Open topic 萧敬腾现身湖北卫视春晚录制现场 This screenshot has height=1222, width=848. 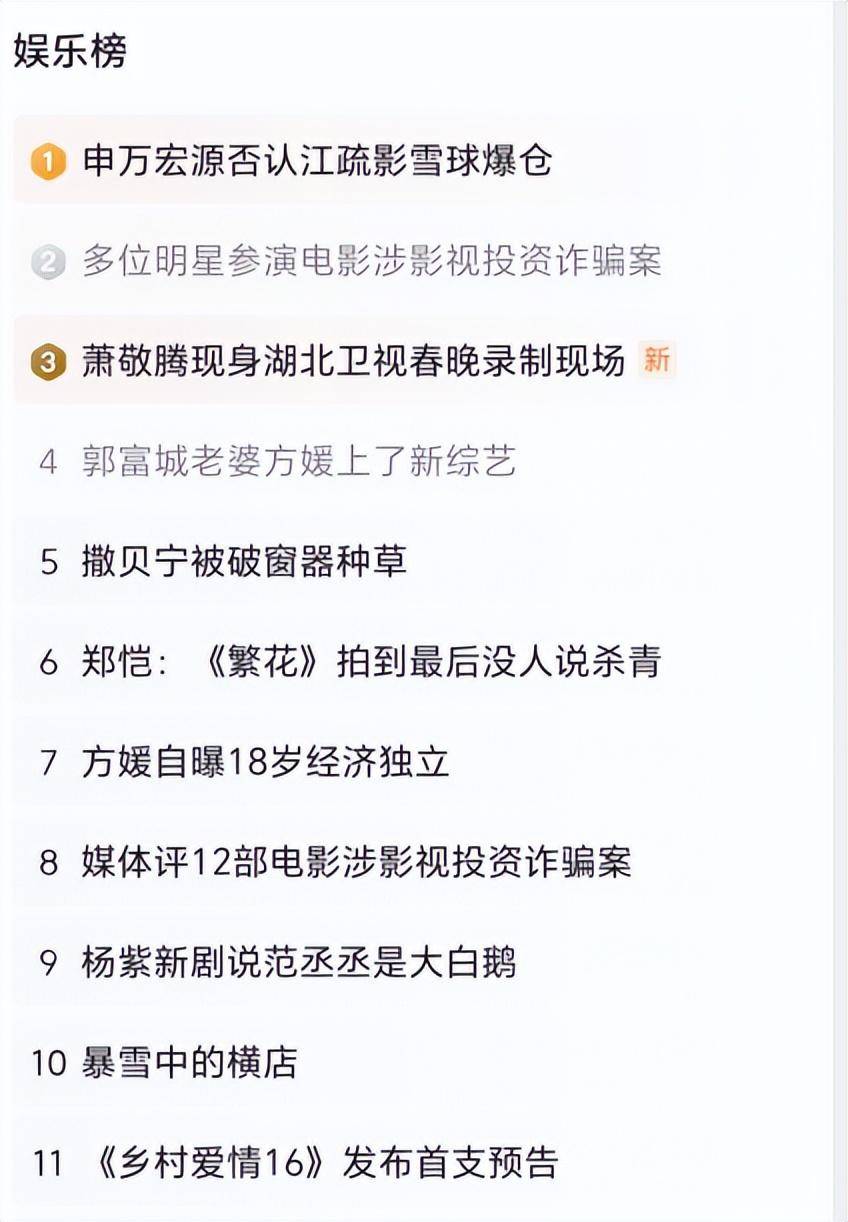pos(353,360)
